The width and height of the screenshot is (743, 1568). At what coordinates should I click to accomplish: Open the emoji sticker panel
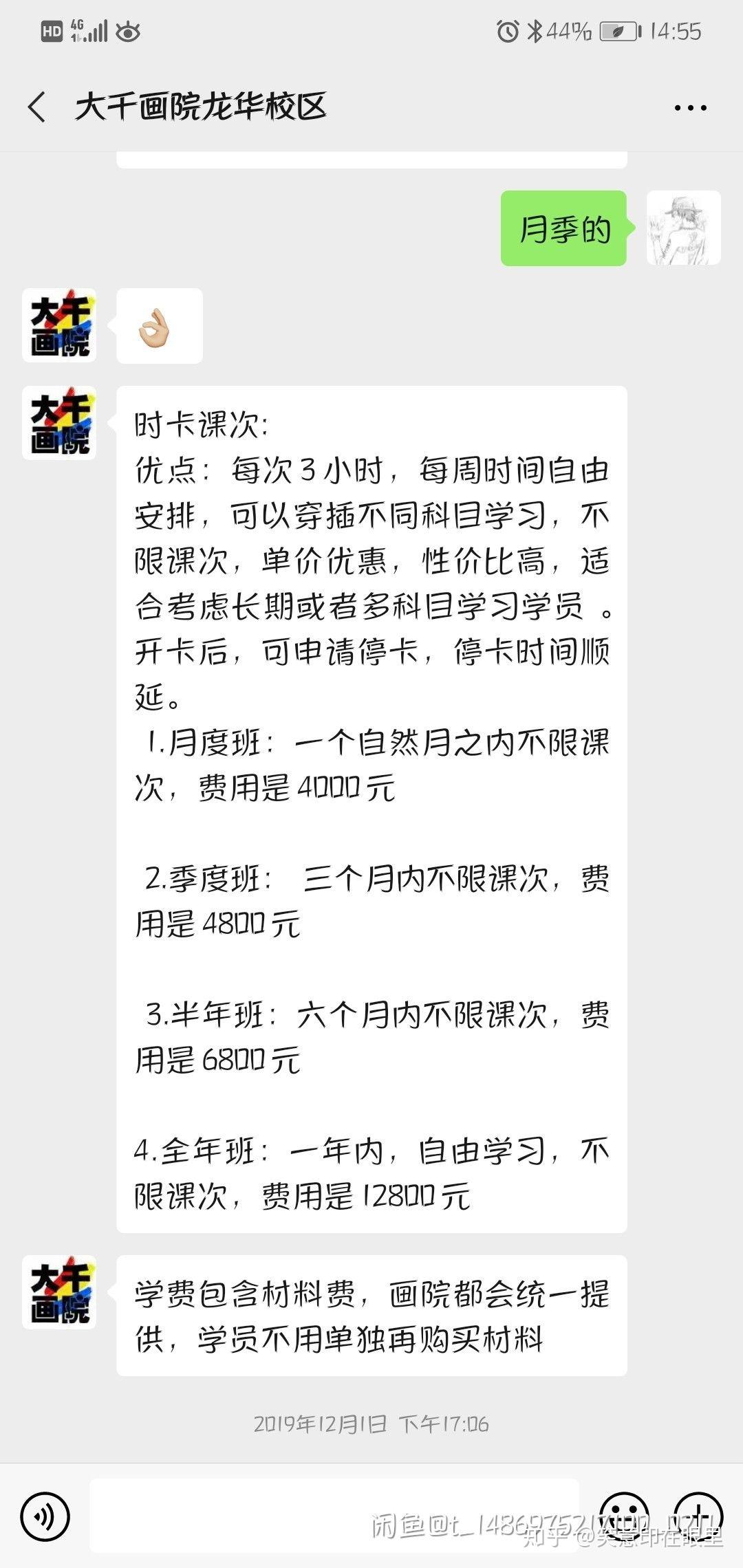point(624,1516)
